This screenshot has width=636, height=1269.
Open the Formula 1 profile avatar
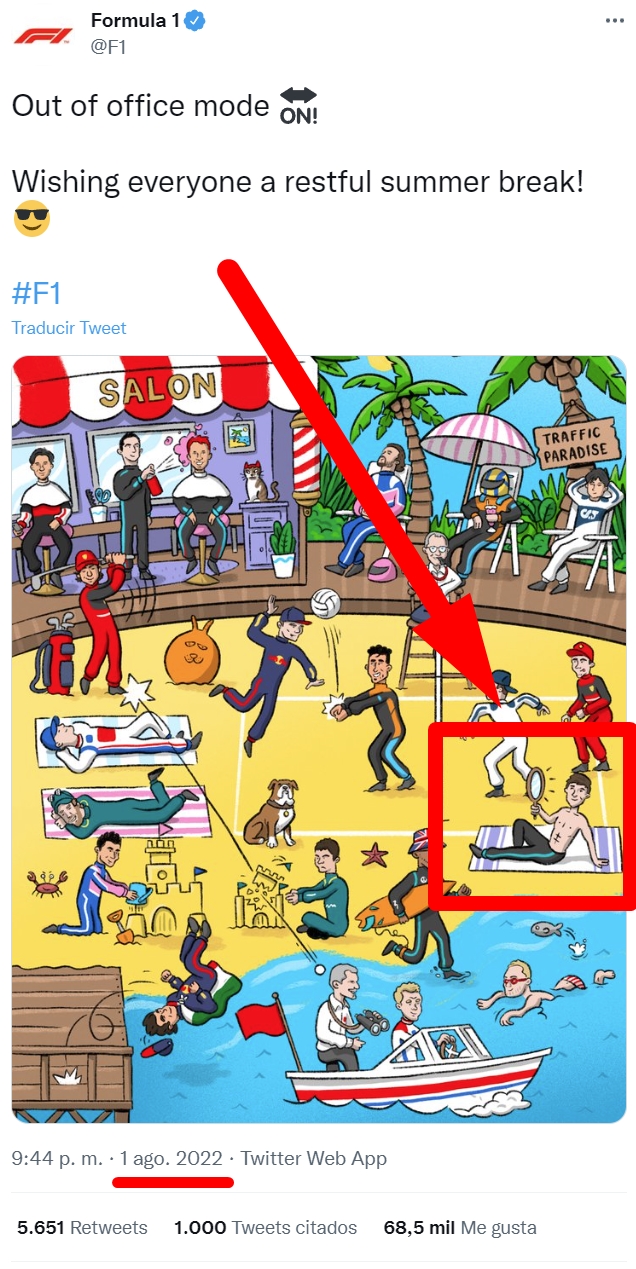click(42, 34)
